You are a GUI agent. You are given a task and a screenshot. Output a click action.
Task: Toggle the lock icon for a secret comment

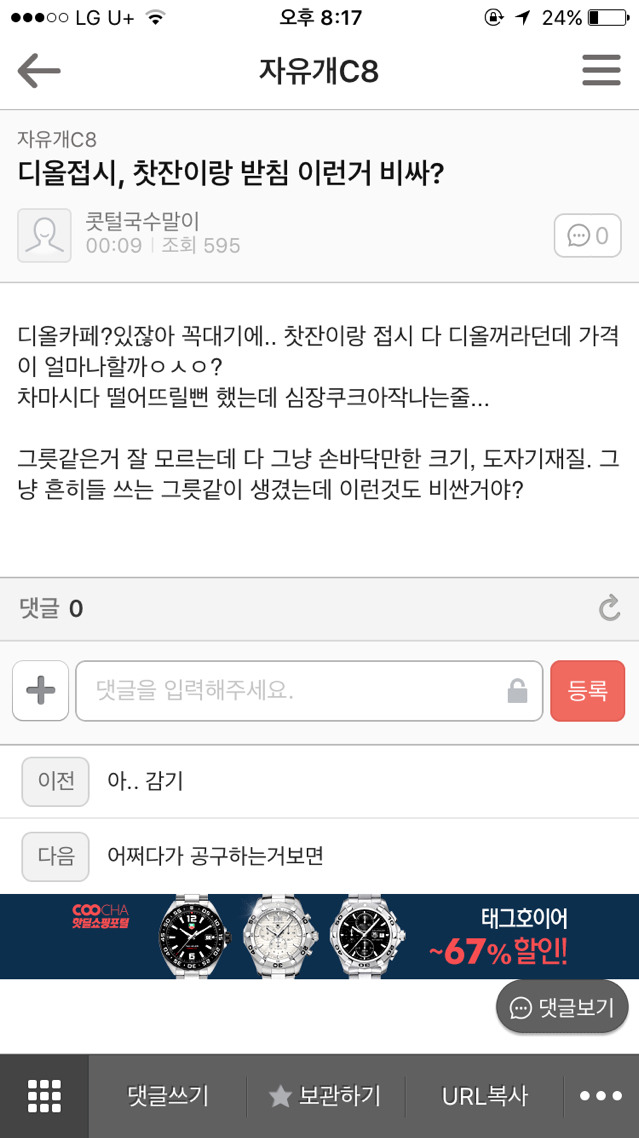pos(517,691)
